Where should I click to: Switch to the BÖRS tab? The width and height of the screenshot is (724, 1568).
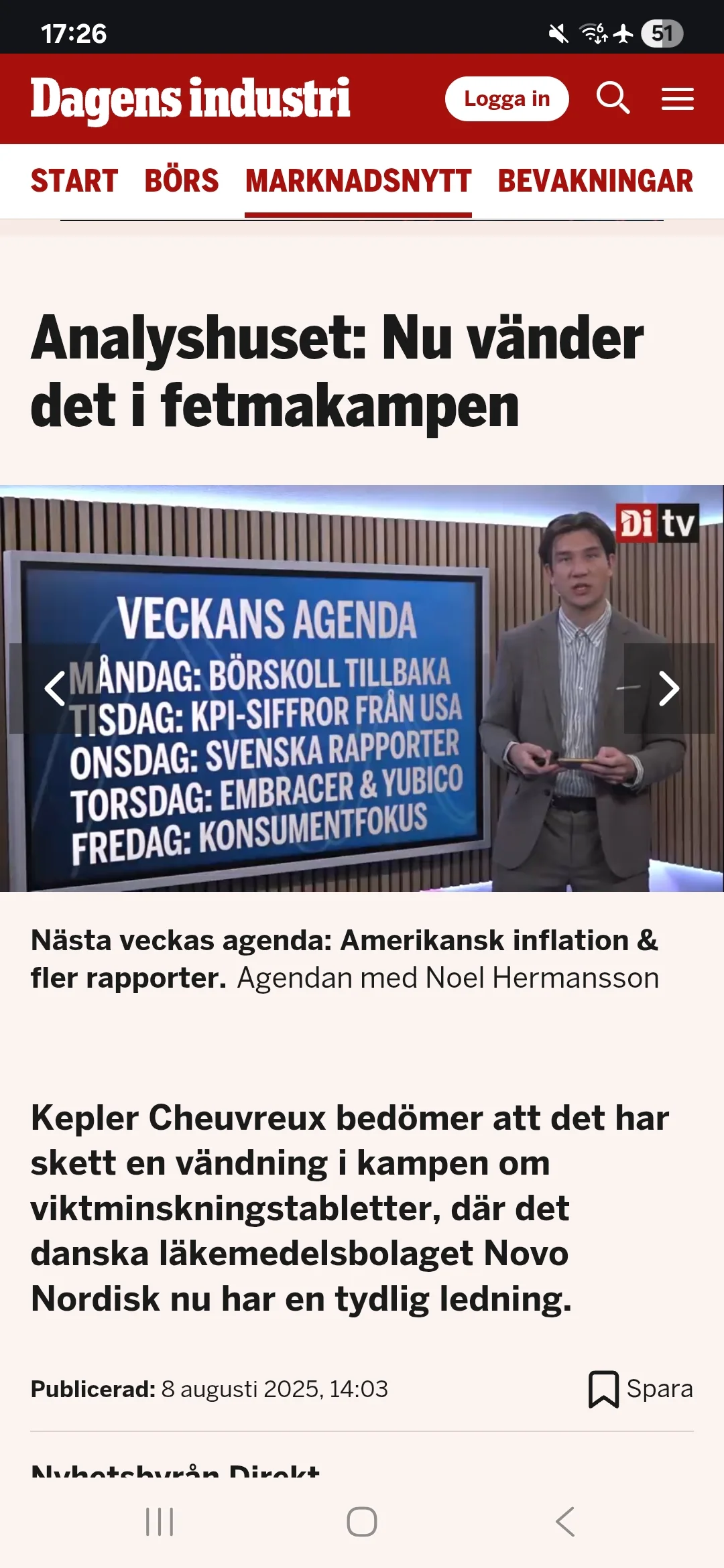pyautogui.click(x=182, y=181)
